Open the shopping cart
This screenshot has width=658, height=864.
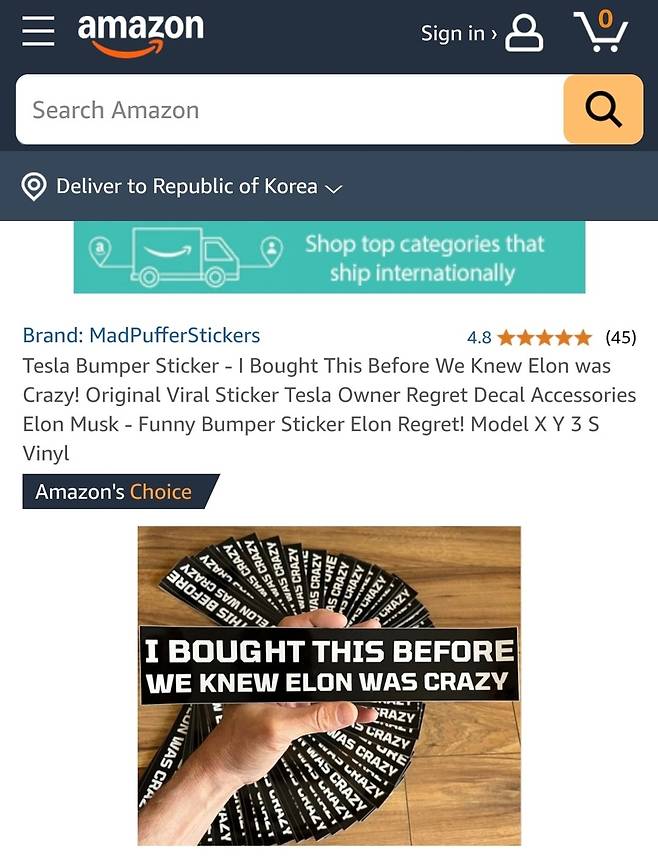pyautogui.click(x=600, y=32)
